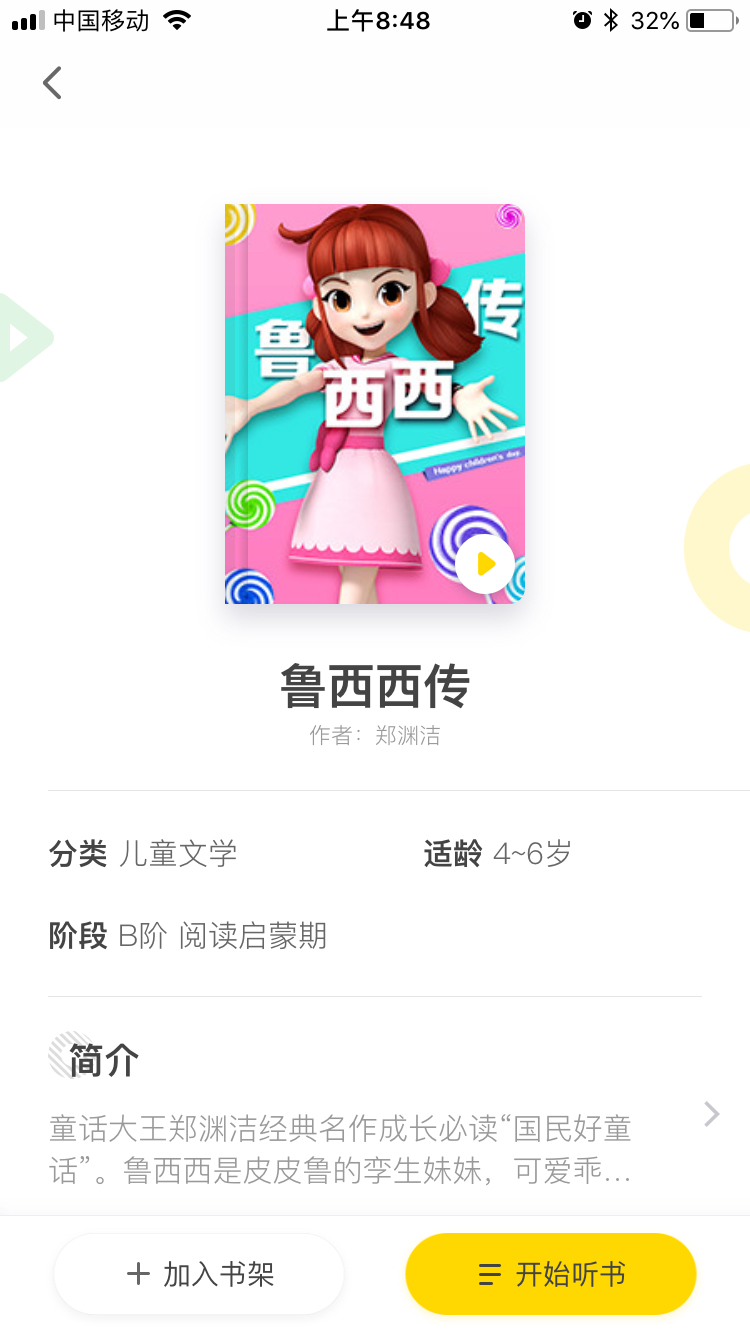Expand the 简介 description with the chevron

(x=711, y=1114)
